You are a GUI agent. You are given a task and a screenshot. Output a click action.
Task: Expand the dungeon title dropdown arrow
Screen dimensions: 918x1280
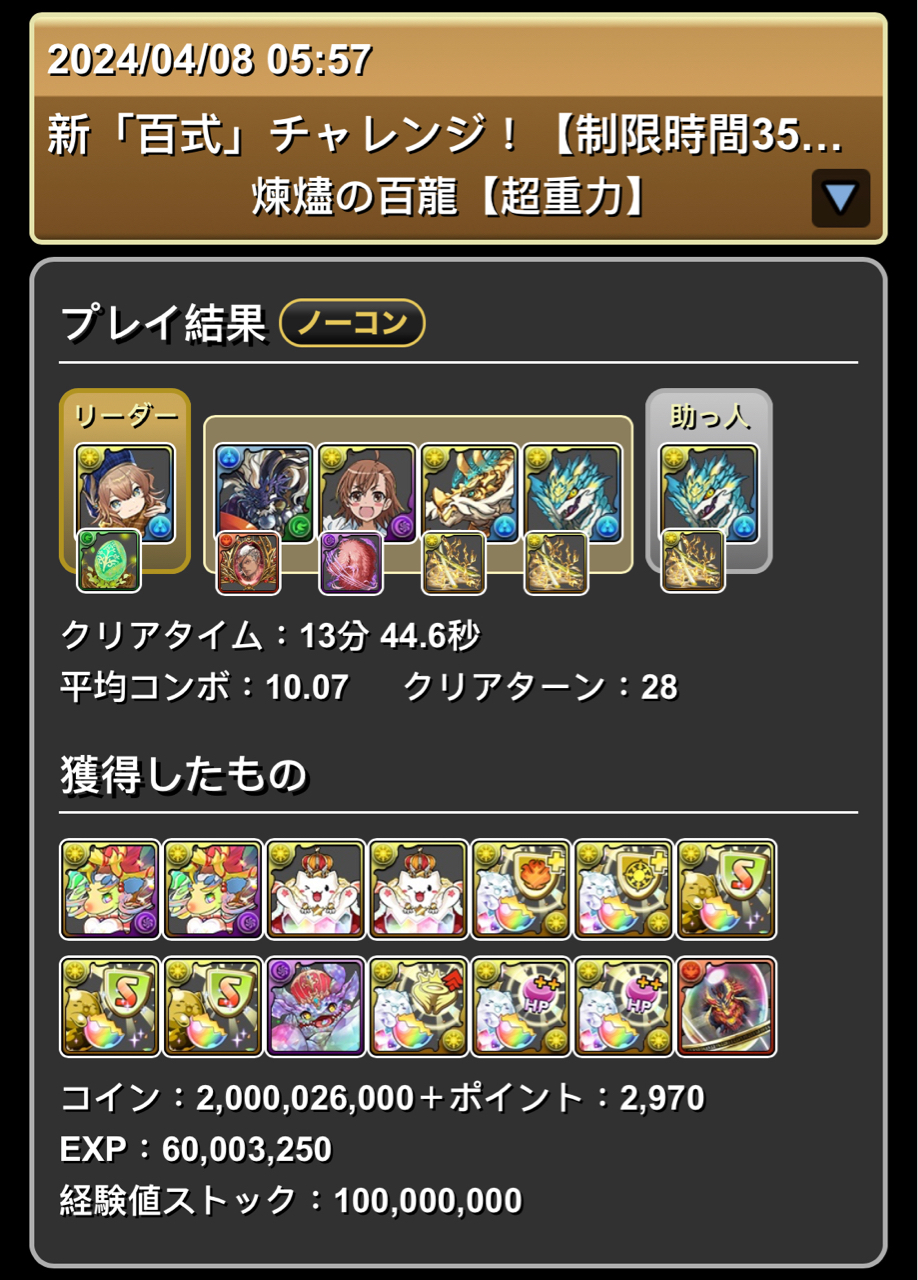tap(840, 198)
